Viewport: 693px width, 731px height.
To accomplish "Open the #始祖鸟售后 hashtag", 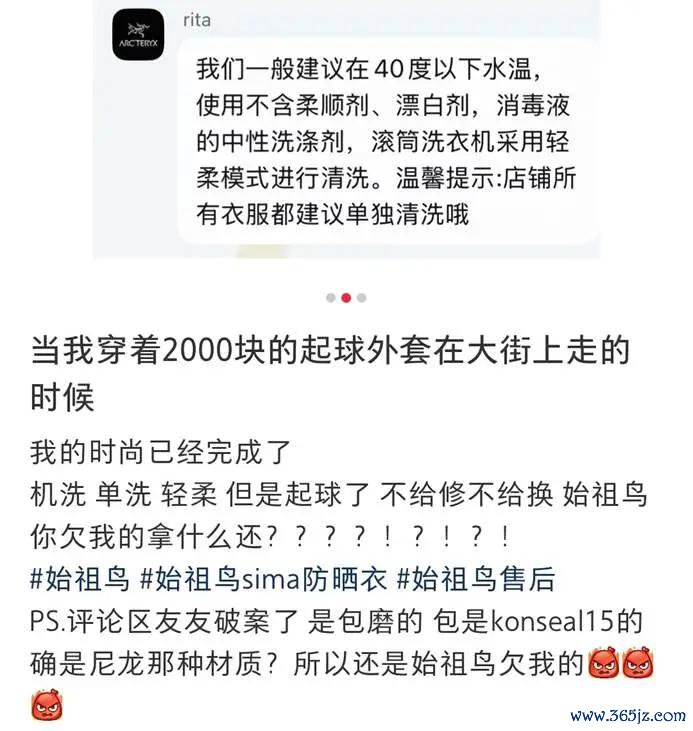I will tap(475, 578).
